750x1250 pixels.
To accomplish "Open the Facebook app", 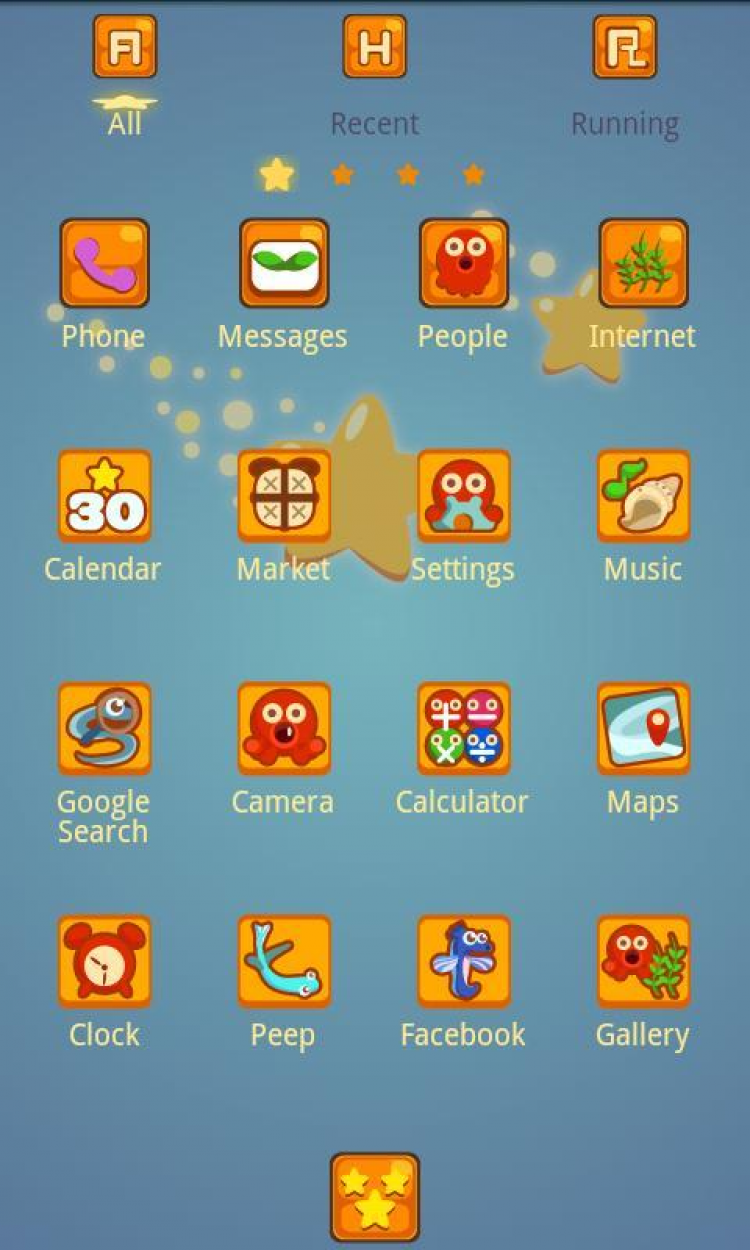I will (463, 961).
